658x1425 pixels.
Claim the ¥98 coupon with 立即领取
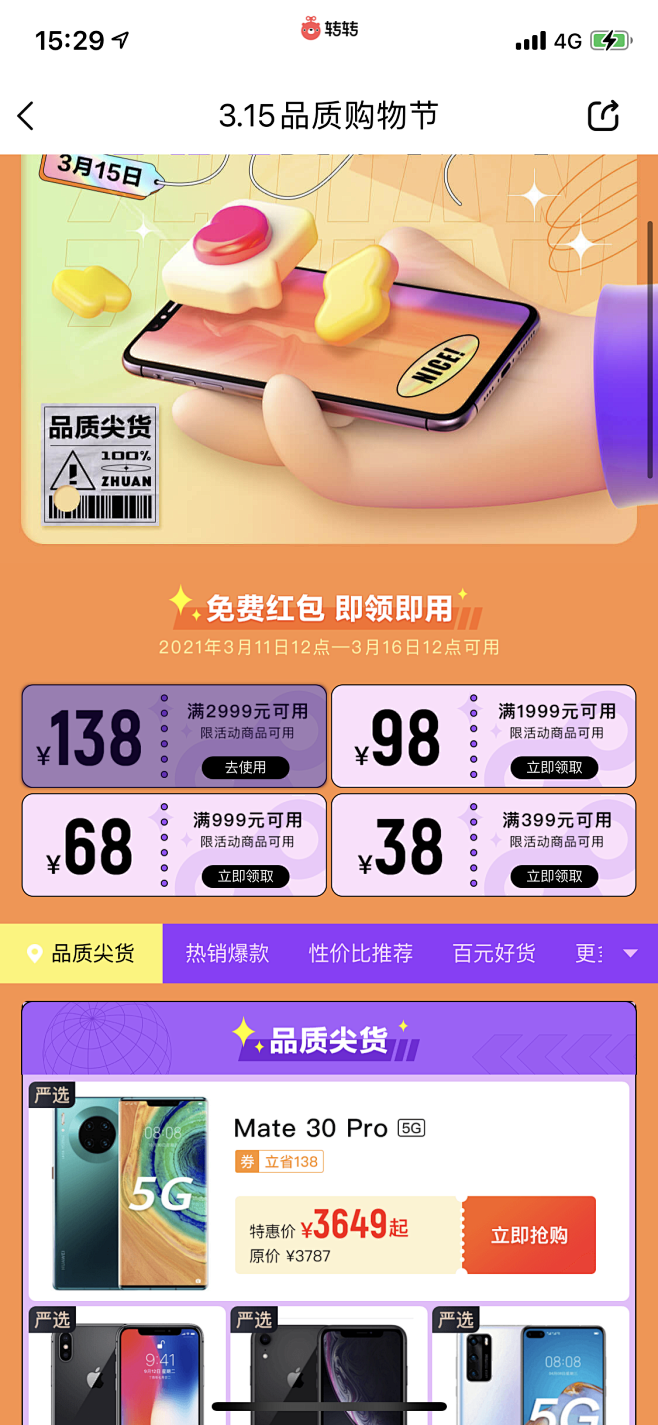tap(554, 768)
